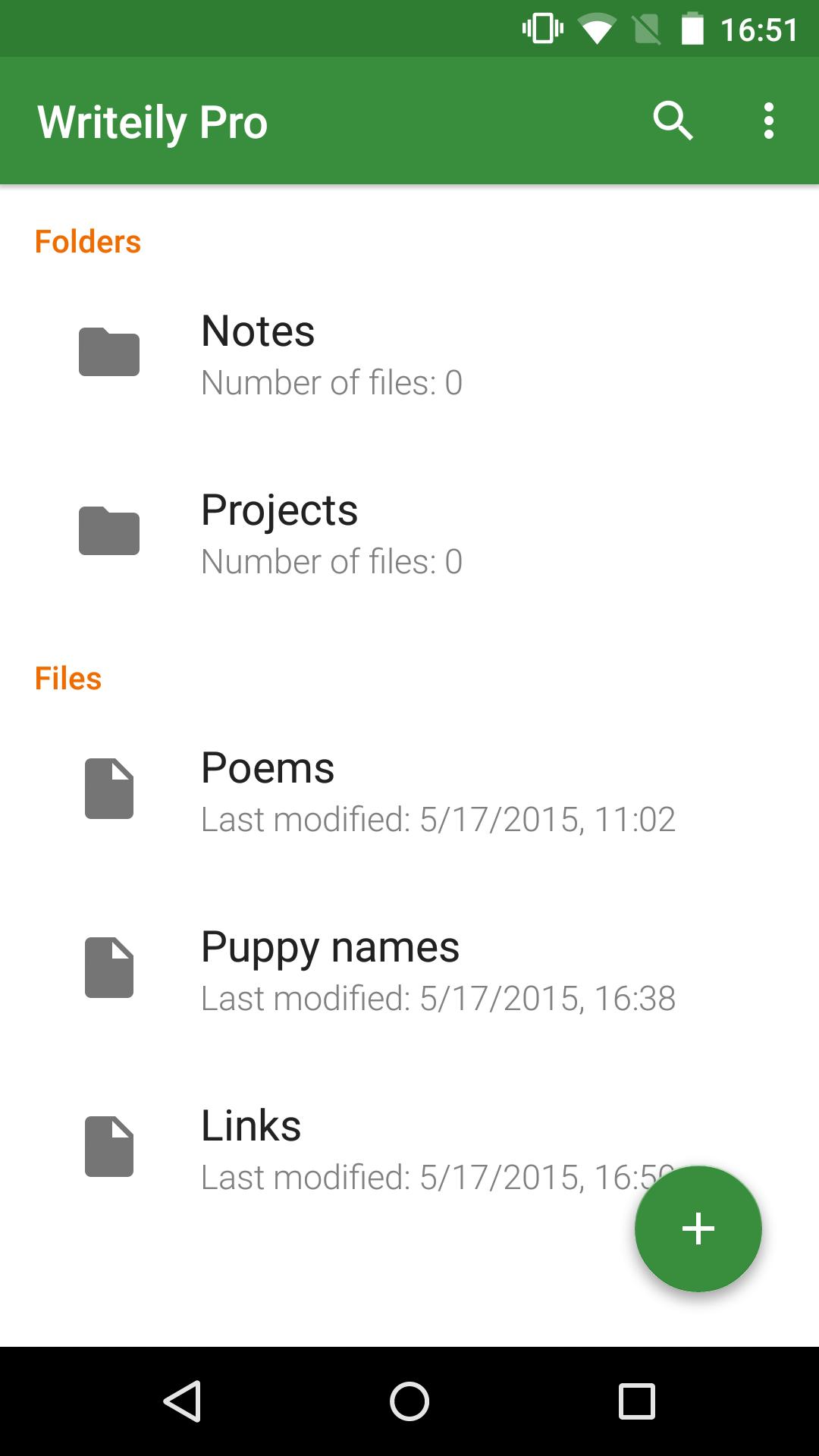Select the Folders section header
Image resolution: width=819 pixels, height=1456 pixels.
pos(88,241)
